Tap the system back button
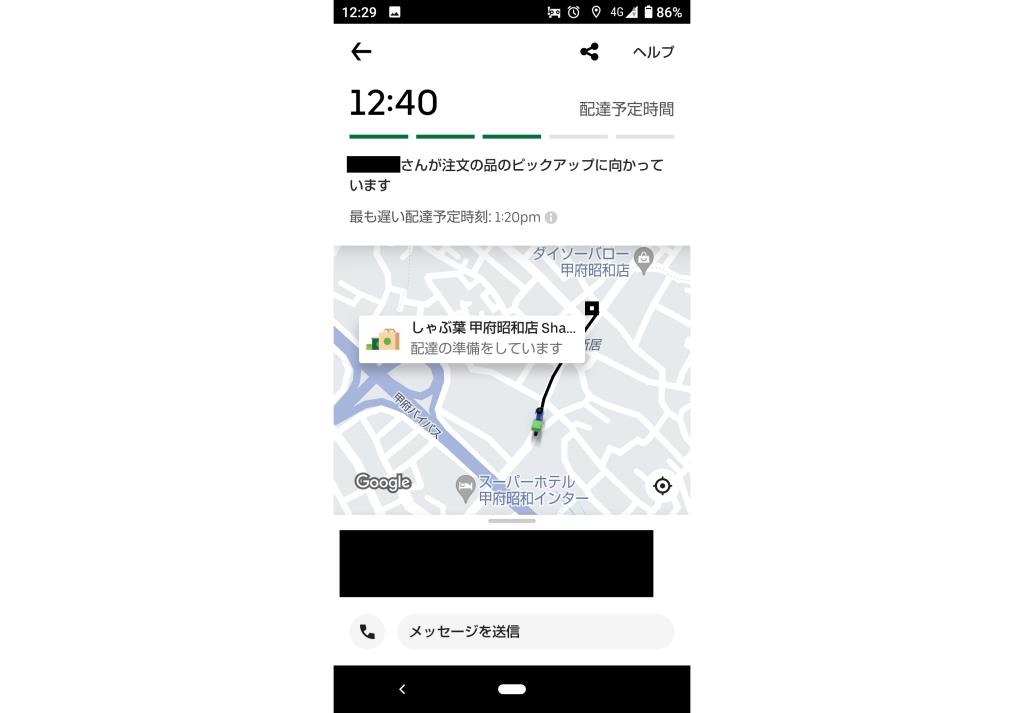The height and width of the screenshot is (713, 1024). pyautogui.click(x=402, y=689)
